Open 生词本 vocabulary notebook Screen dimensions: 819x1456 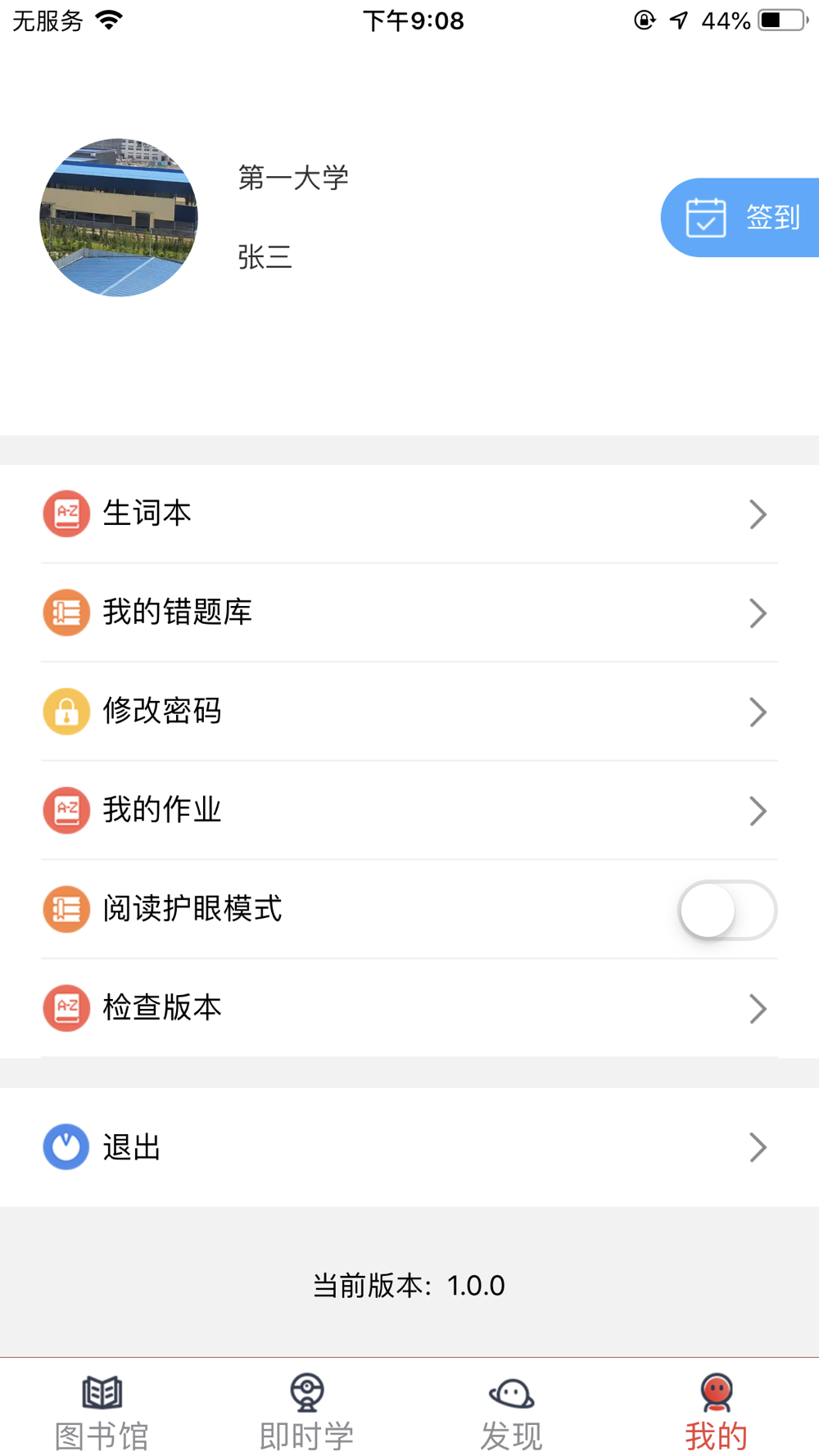point(409,514)
